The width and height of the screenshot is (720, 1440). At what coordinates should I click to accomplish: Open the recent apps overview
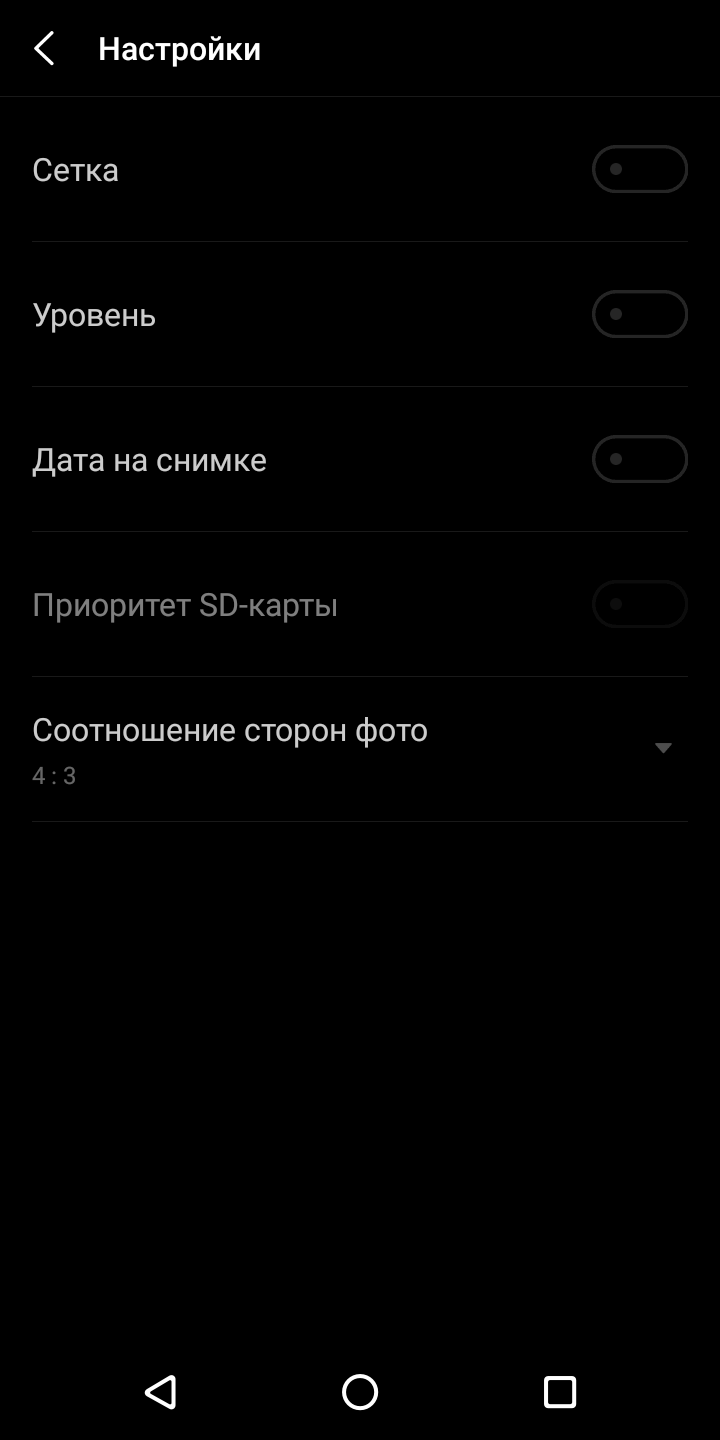[x=559, y=1391]
